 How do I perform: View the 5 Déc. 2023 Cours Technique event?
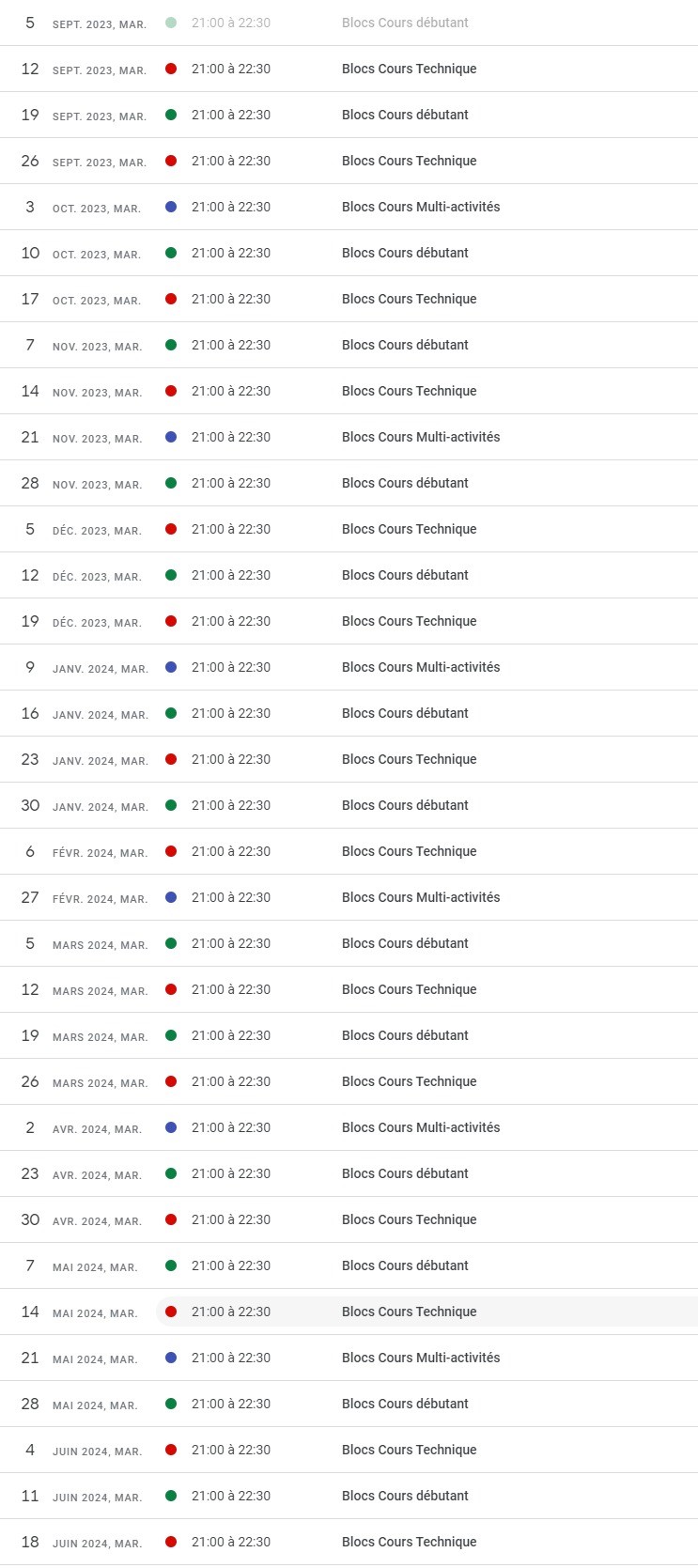[x=427, y=529]
